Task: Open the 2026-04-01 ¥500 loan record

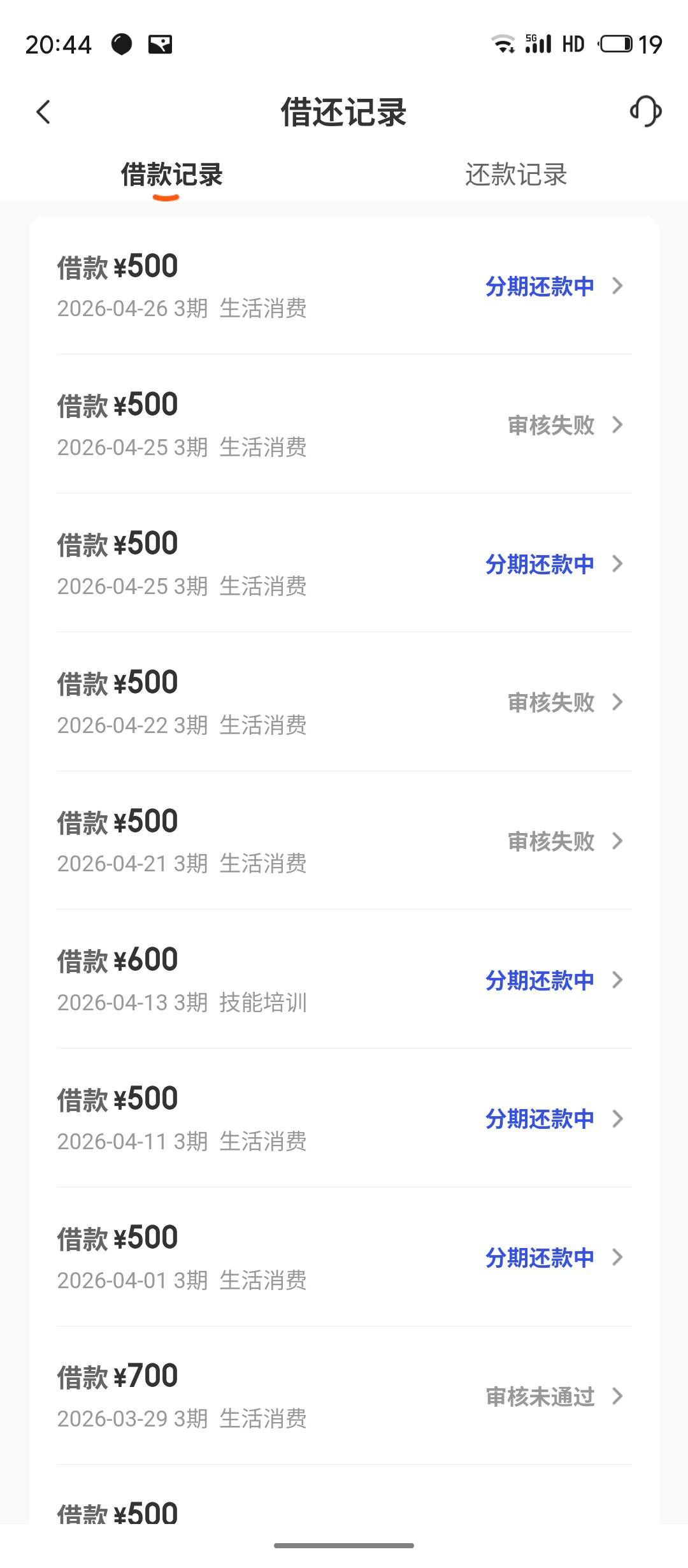Action: (x=344, y=1257)
